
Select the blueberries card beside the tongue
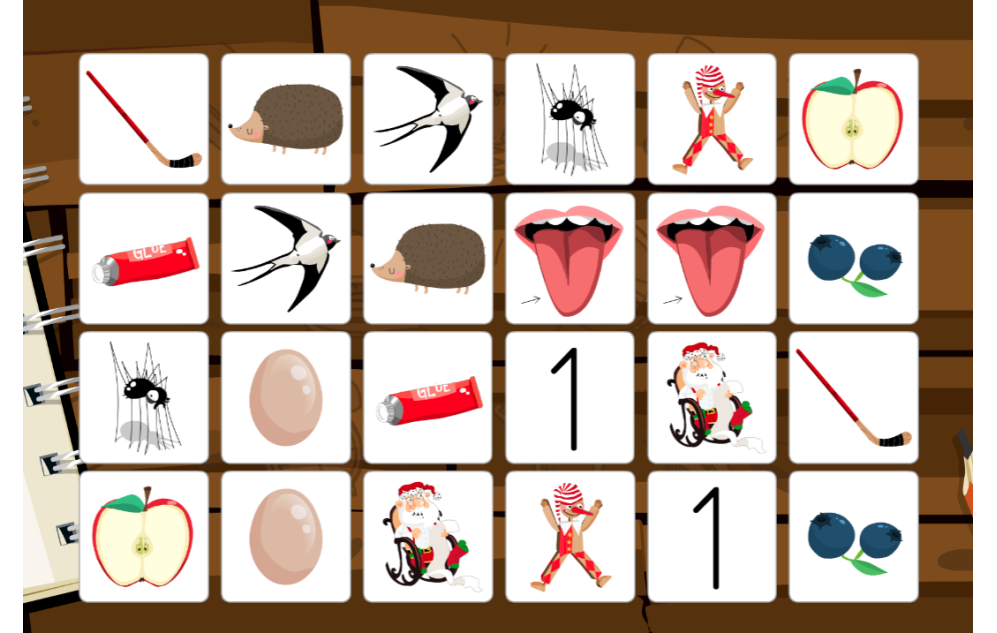[x=853, y=258]
